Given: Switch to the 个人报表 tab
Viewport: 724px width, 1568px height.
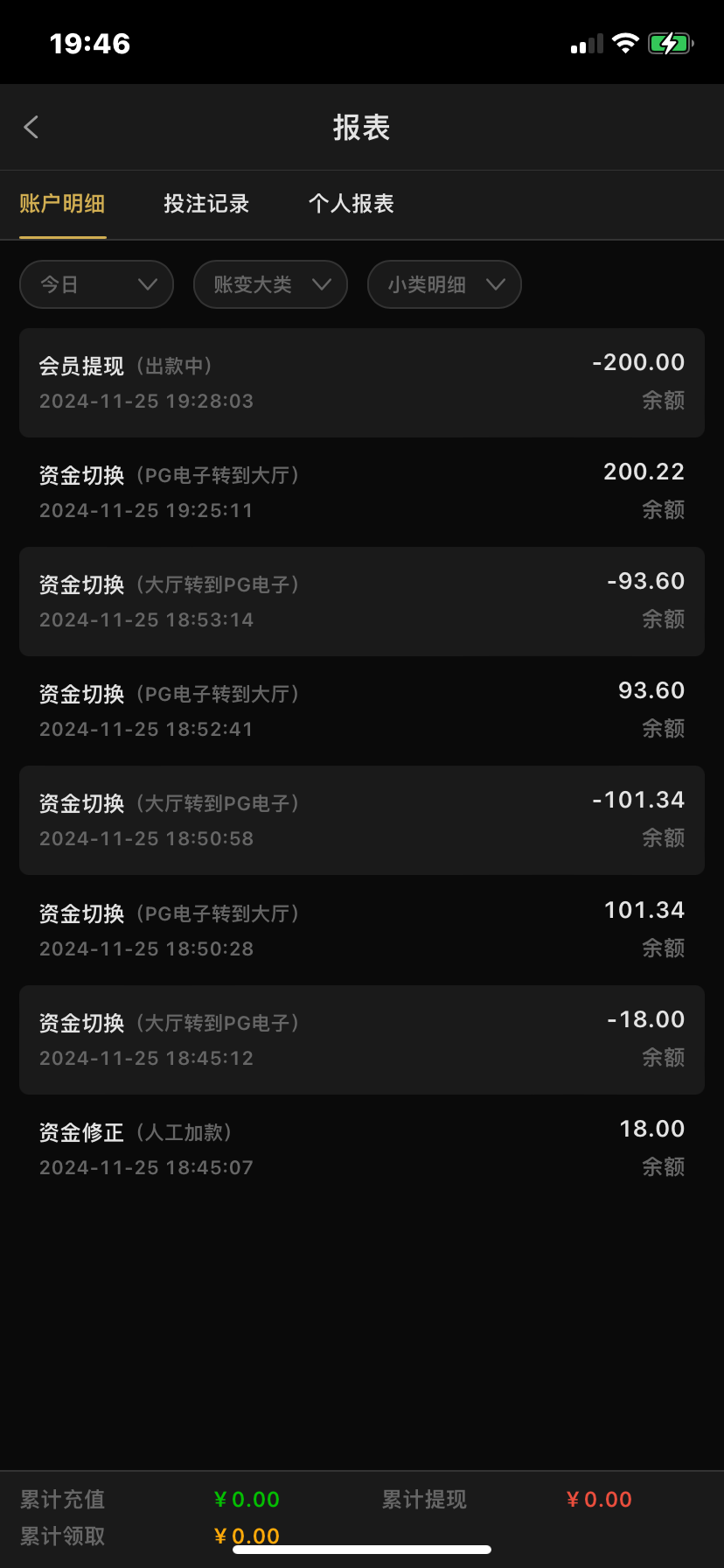Looking at the screenshot, I should 352,204.
